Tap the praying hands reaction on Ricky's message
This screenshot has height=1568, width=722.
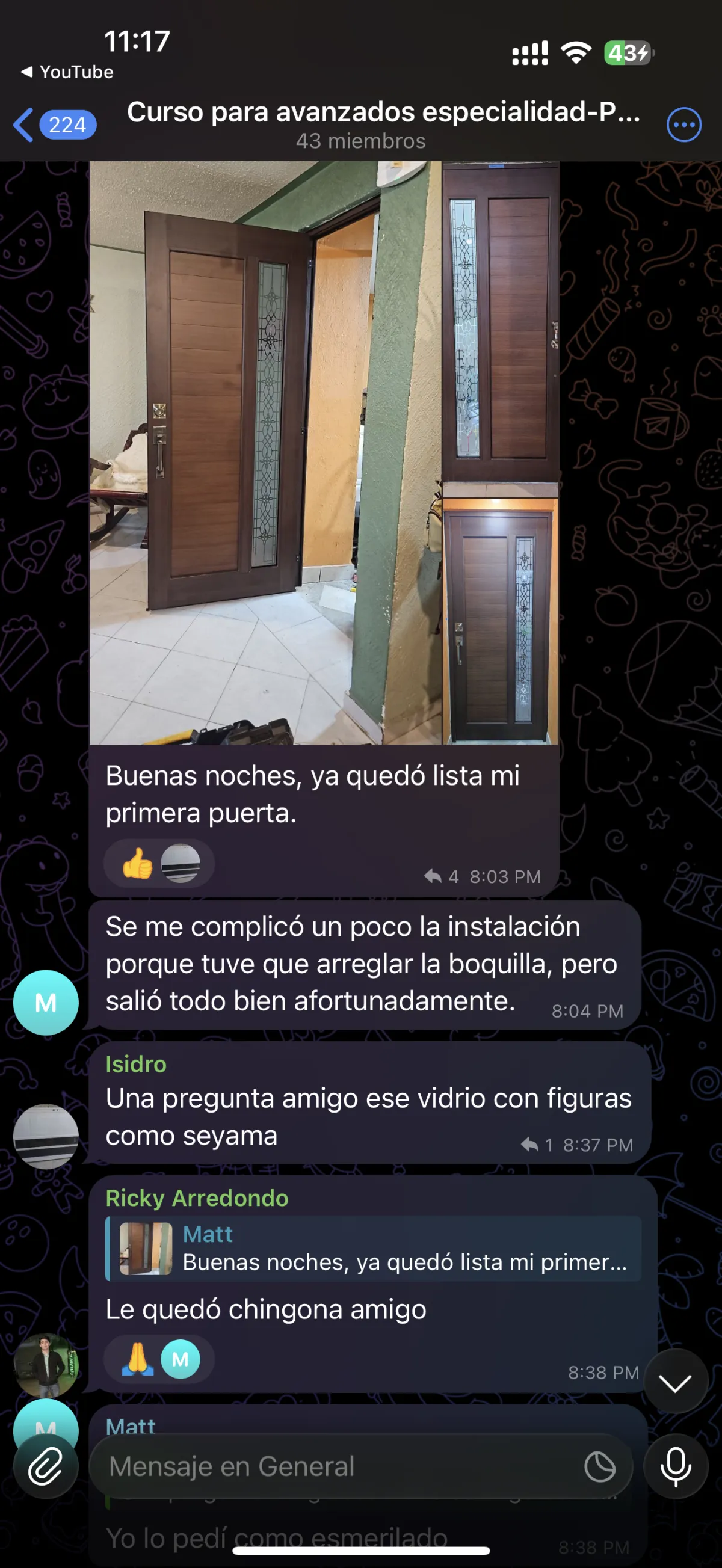click(x=138, y=1359)
